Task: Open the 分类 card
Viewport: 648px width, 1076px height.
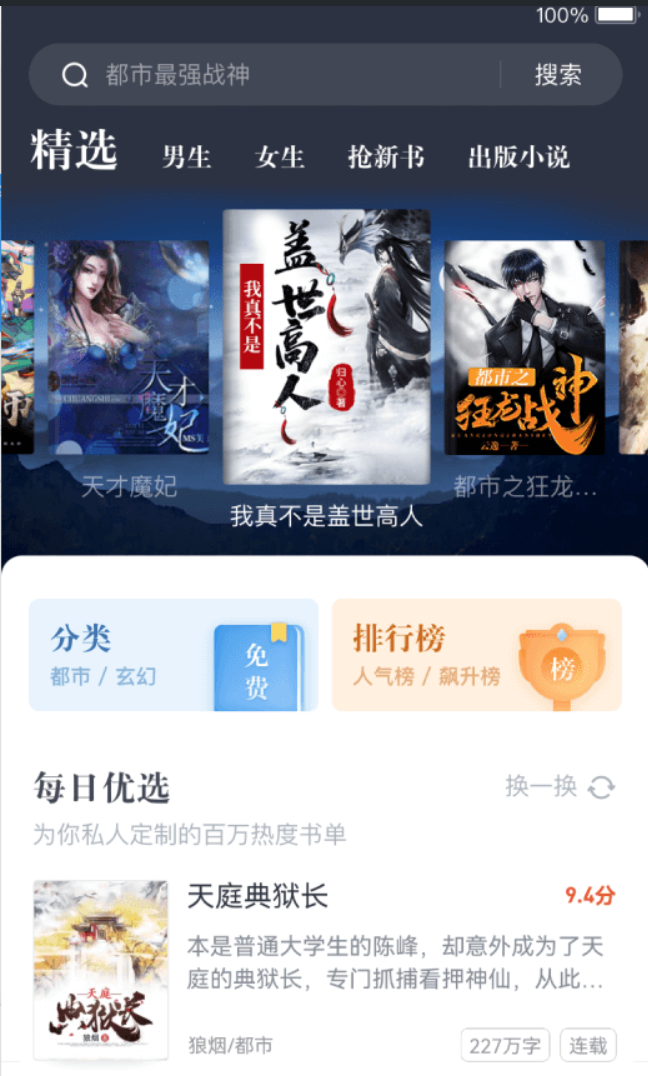Action: (173, 655)
